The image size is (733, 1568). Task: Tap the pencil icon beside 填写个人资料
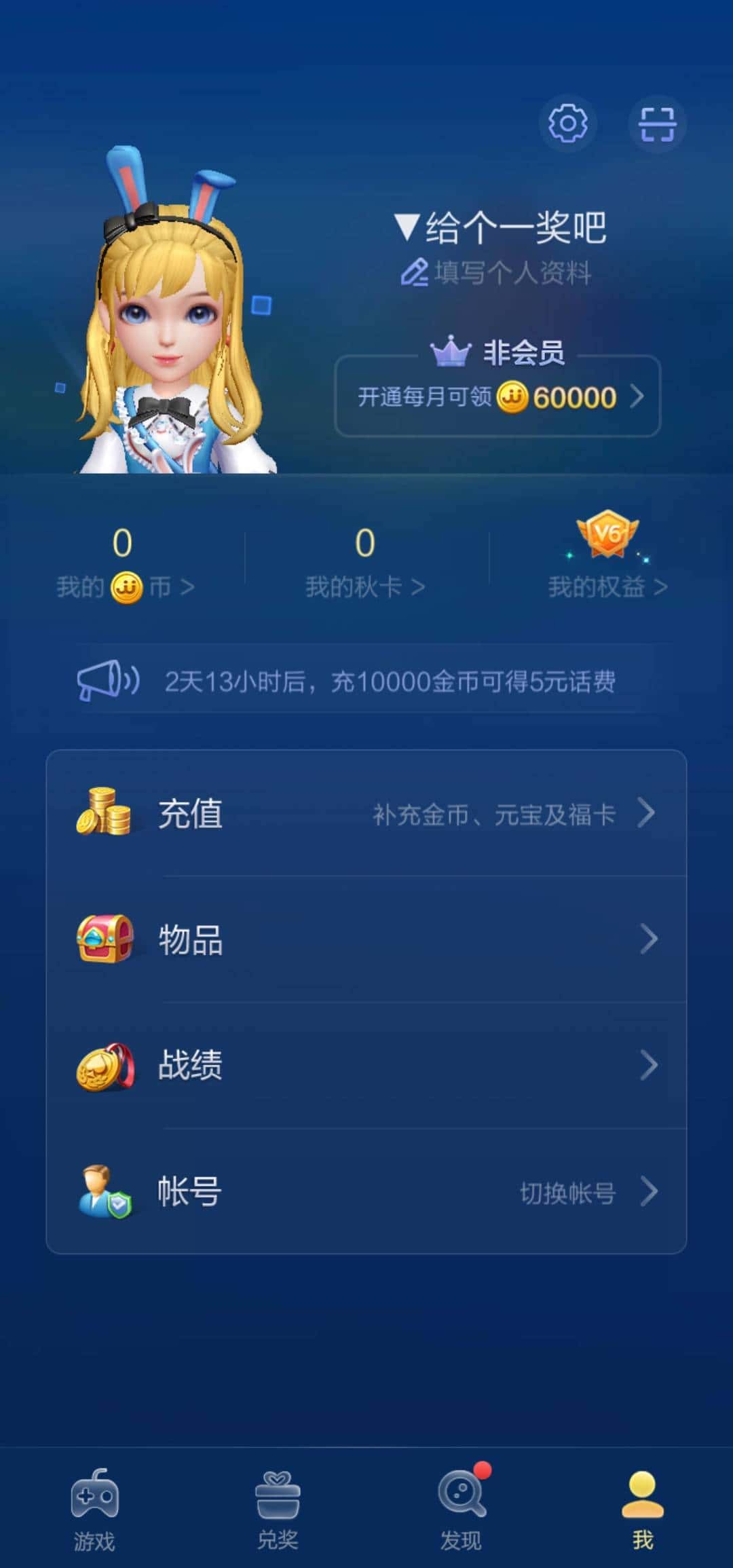[x=414, y=273]
